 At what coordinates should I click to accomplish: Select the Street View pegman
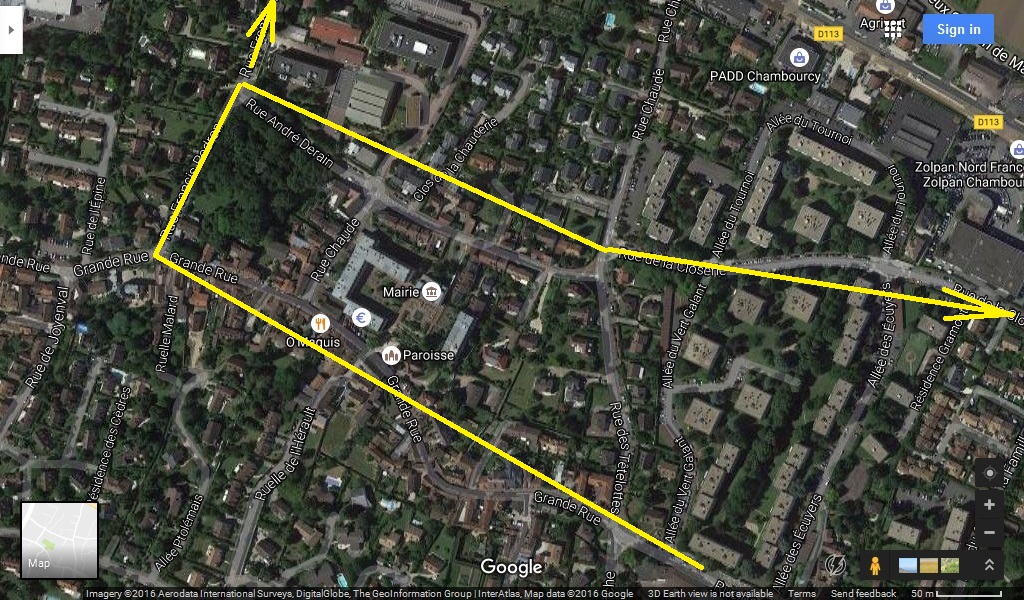click(x=875, y=566)
